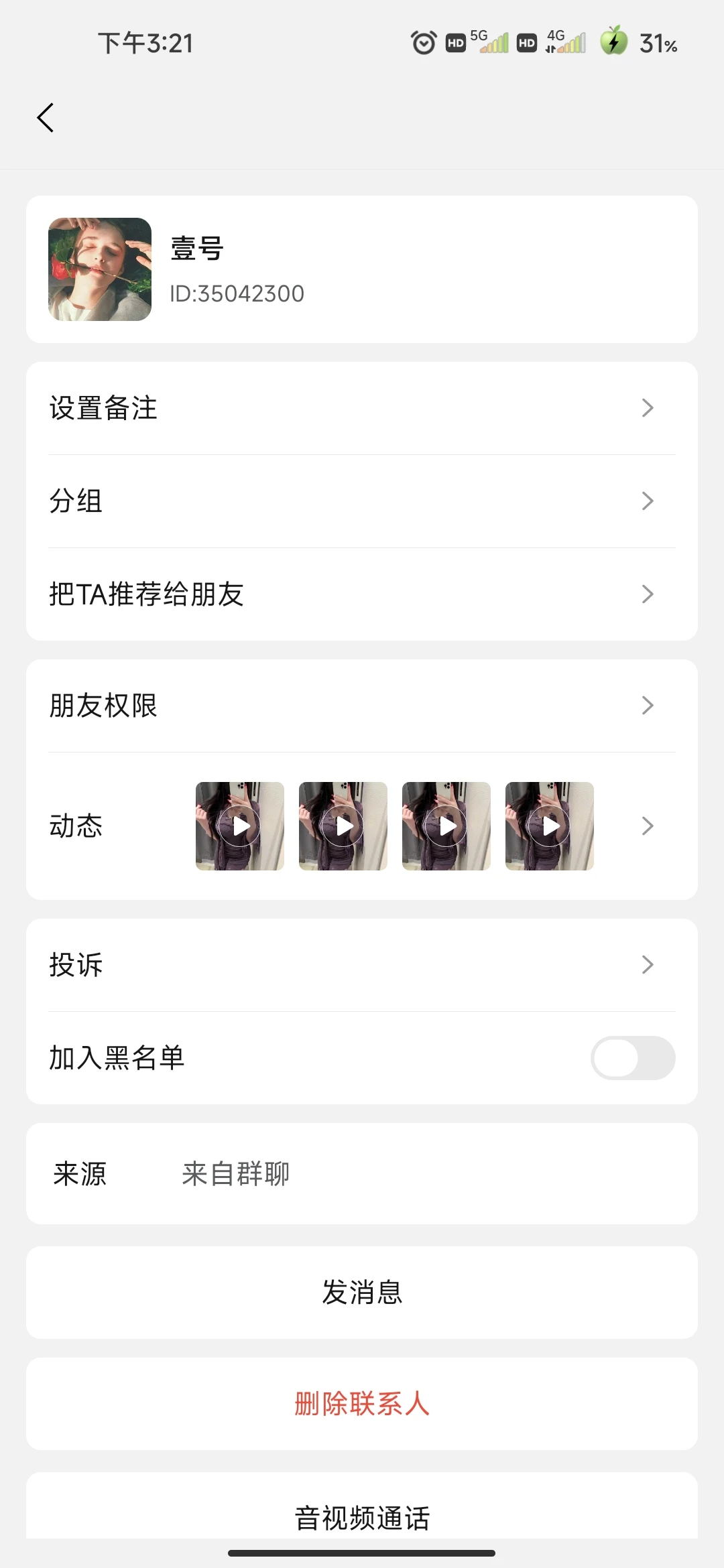Select 删除联系人 to delete contact
The width and height of the screenshot is (724, 1568).
pos(362,1404)
